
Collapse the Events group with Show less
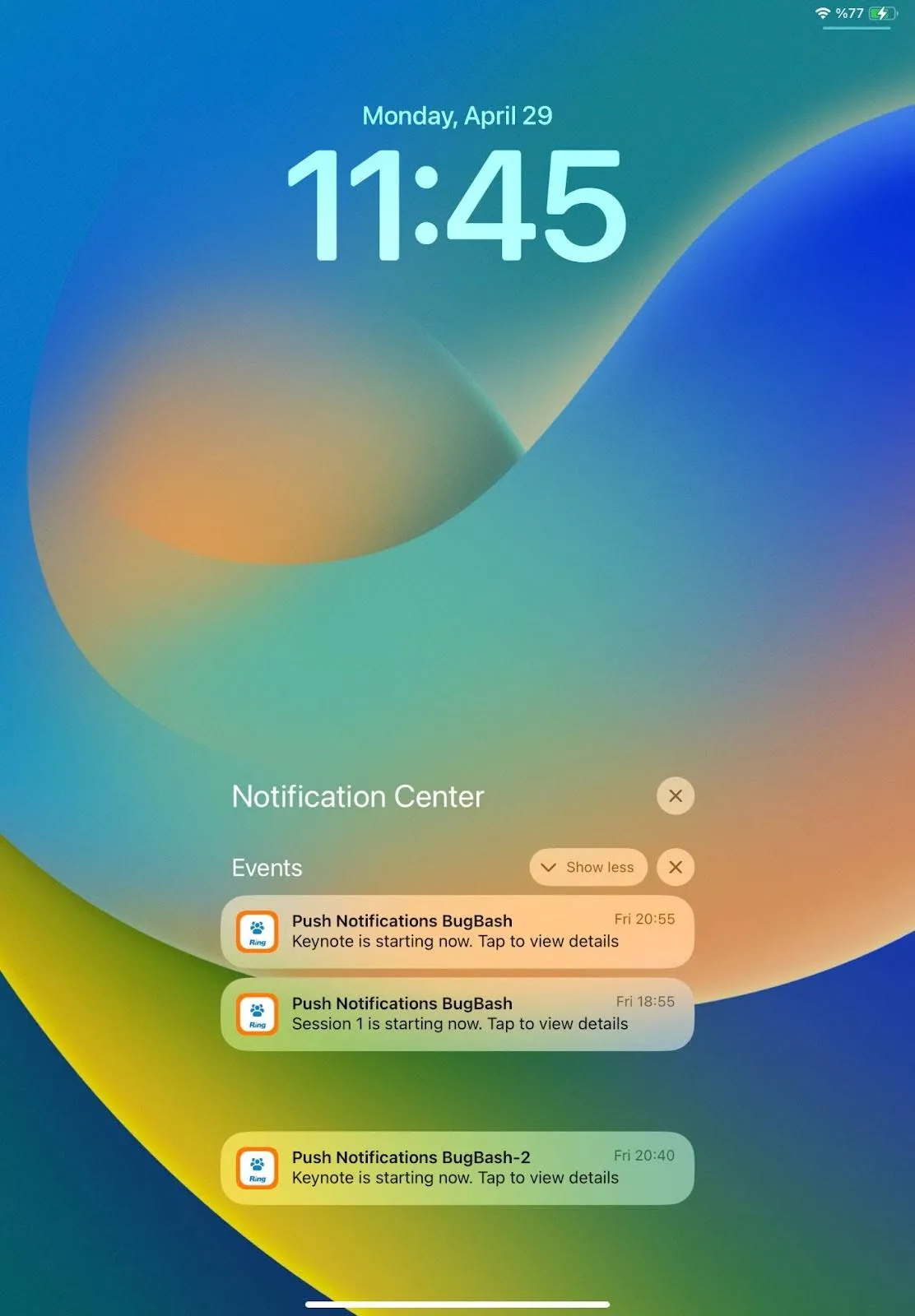588,867
